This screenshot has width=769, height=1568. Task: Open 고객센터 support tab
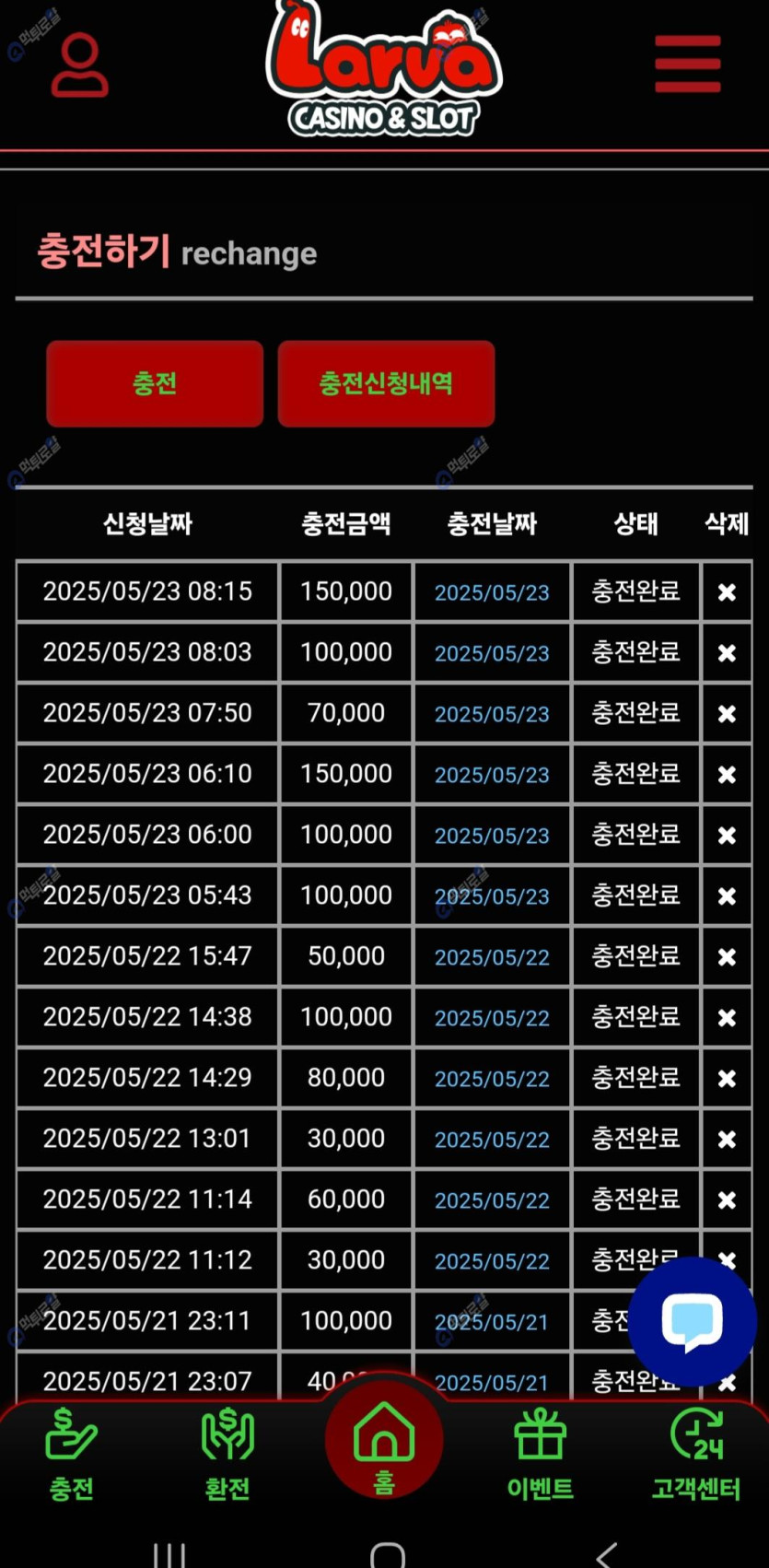pyautogui.click(x=696, y=1455)
